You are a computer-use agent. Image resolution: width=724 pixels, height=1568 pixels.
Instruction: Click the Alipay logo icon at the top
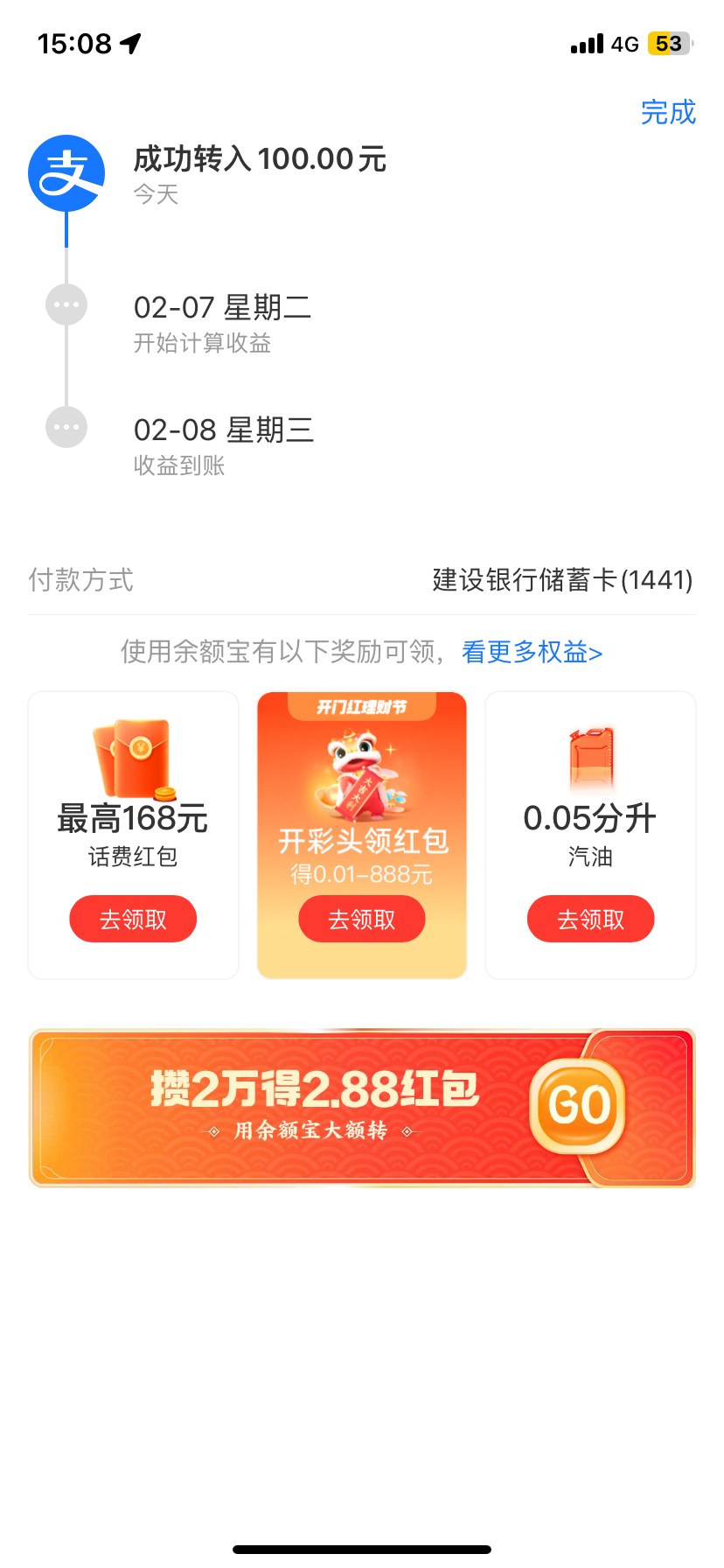(66, 173)
